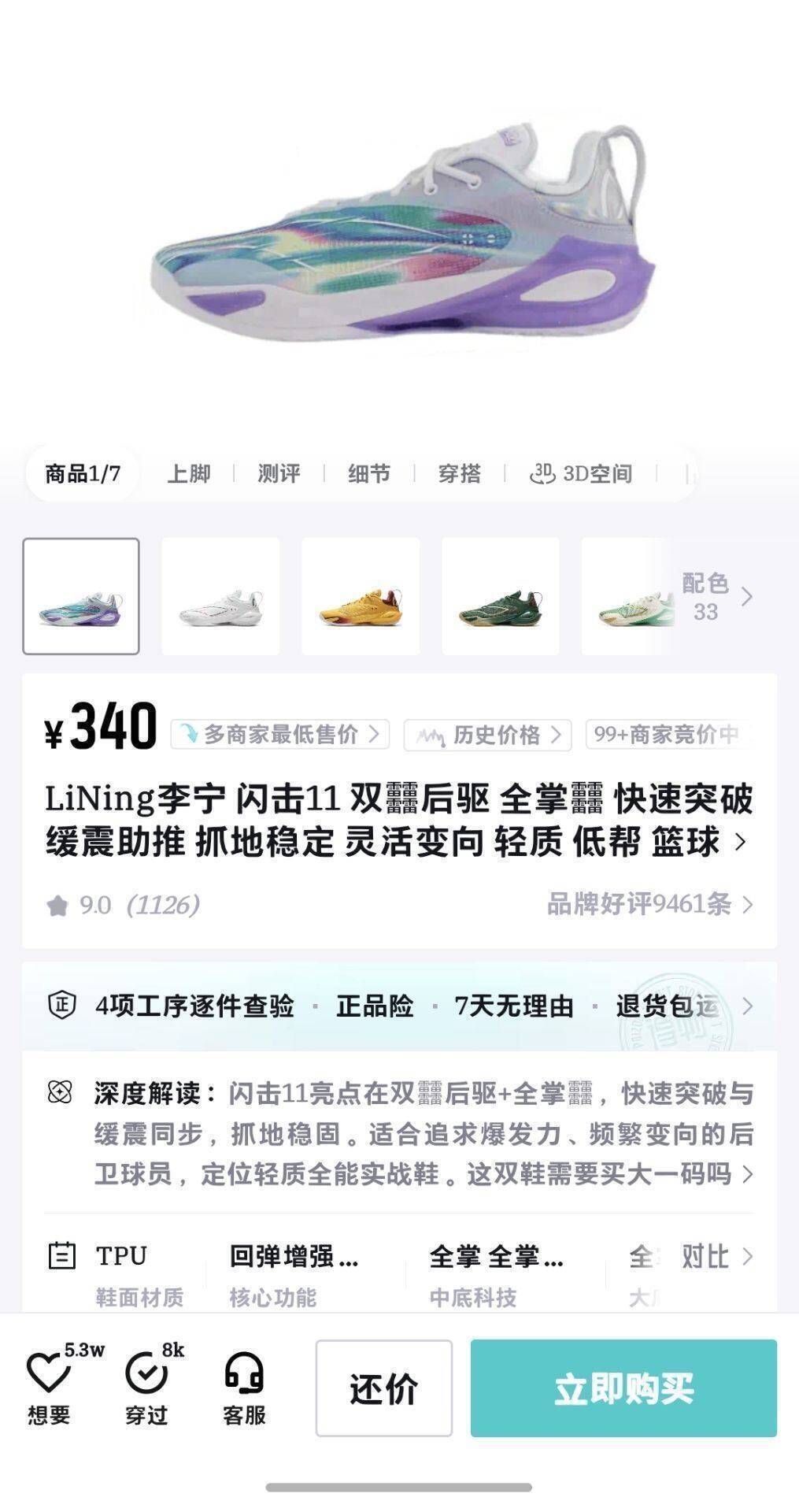Select the white shoe colorway thumbnail
This screenshot has width=799, height=1512.
220,596
